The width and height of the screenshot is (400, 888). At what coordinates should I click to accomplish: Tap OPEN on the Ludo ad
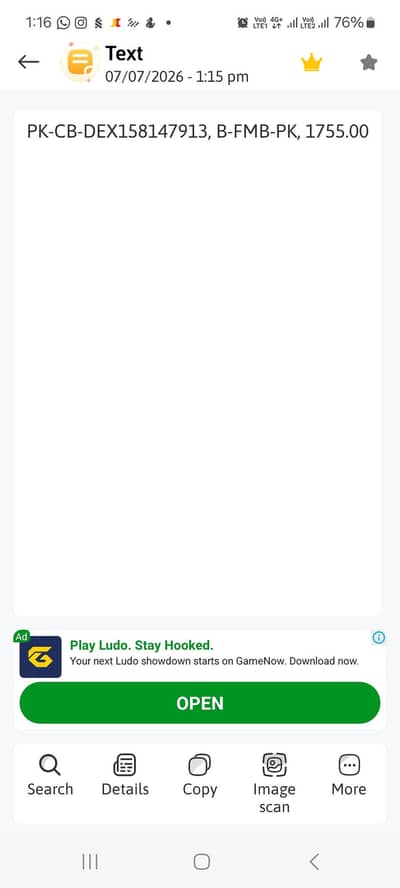[200, 703]
